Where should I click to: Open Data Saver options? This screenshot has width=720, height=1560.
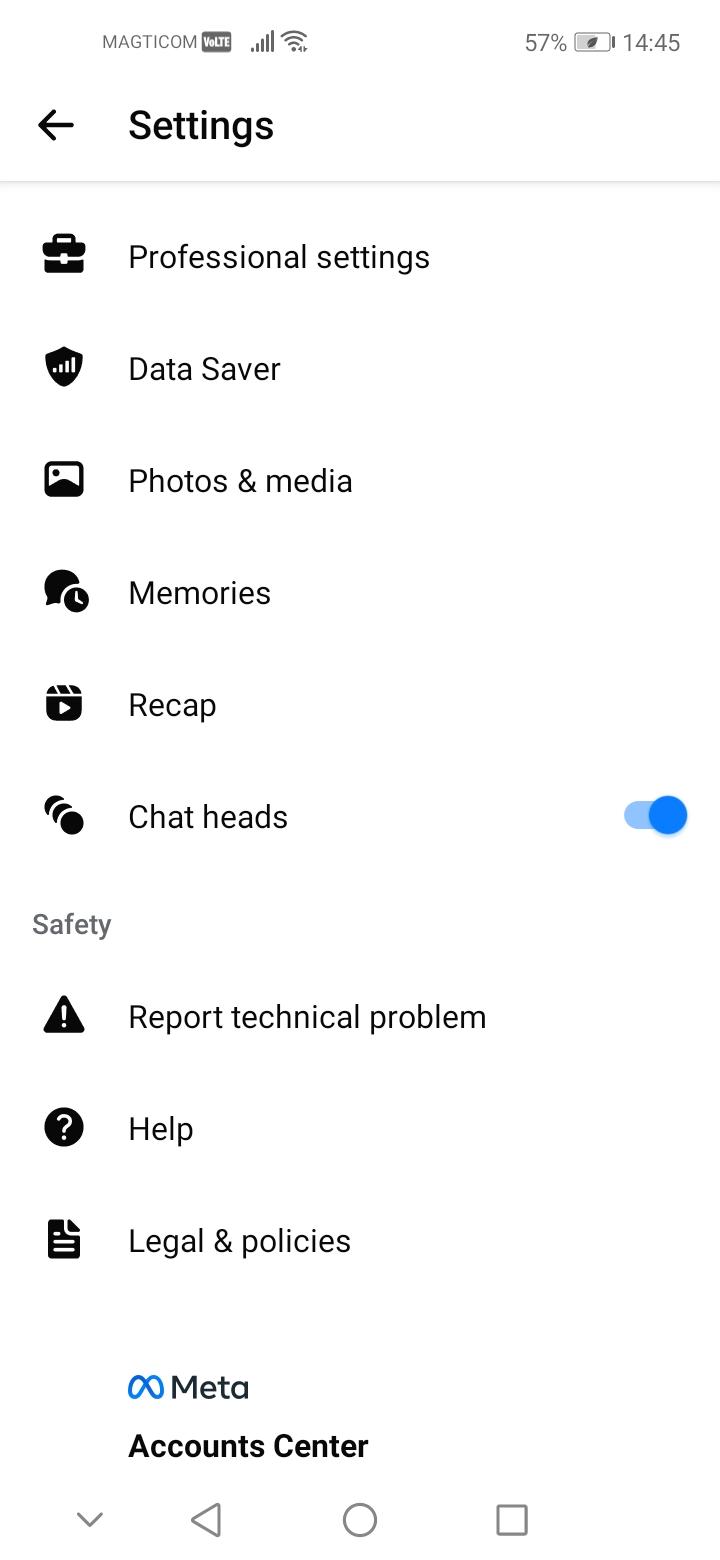tap(360, 369)
